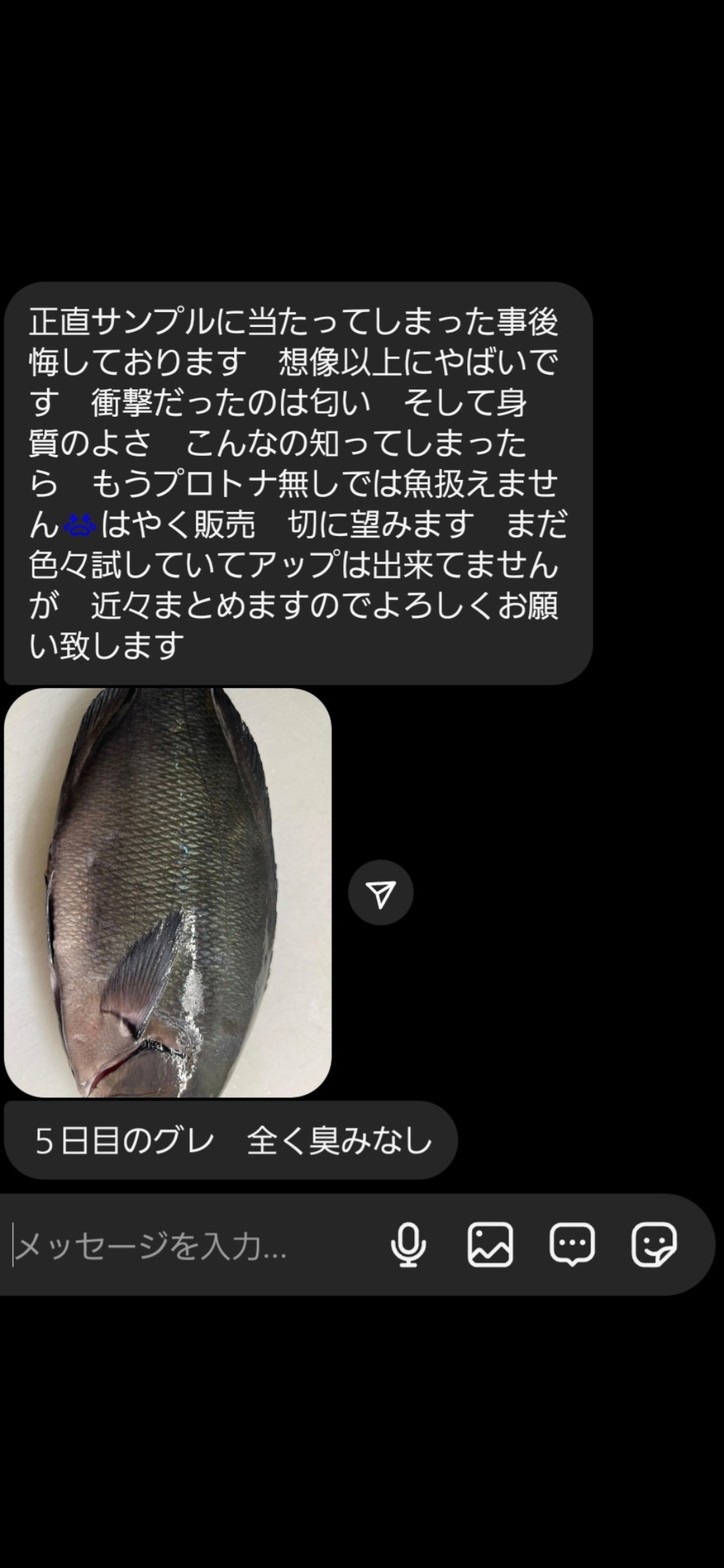Screen dimensions: 724x1568
Task: Open the fish photo in the chat
Action: tap(168, 893)
